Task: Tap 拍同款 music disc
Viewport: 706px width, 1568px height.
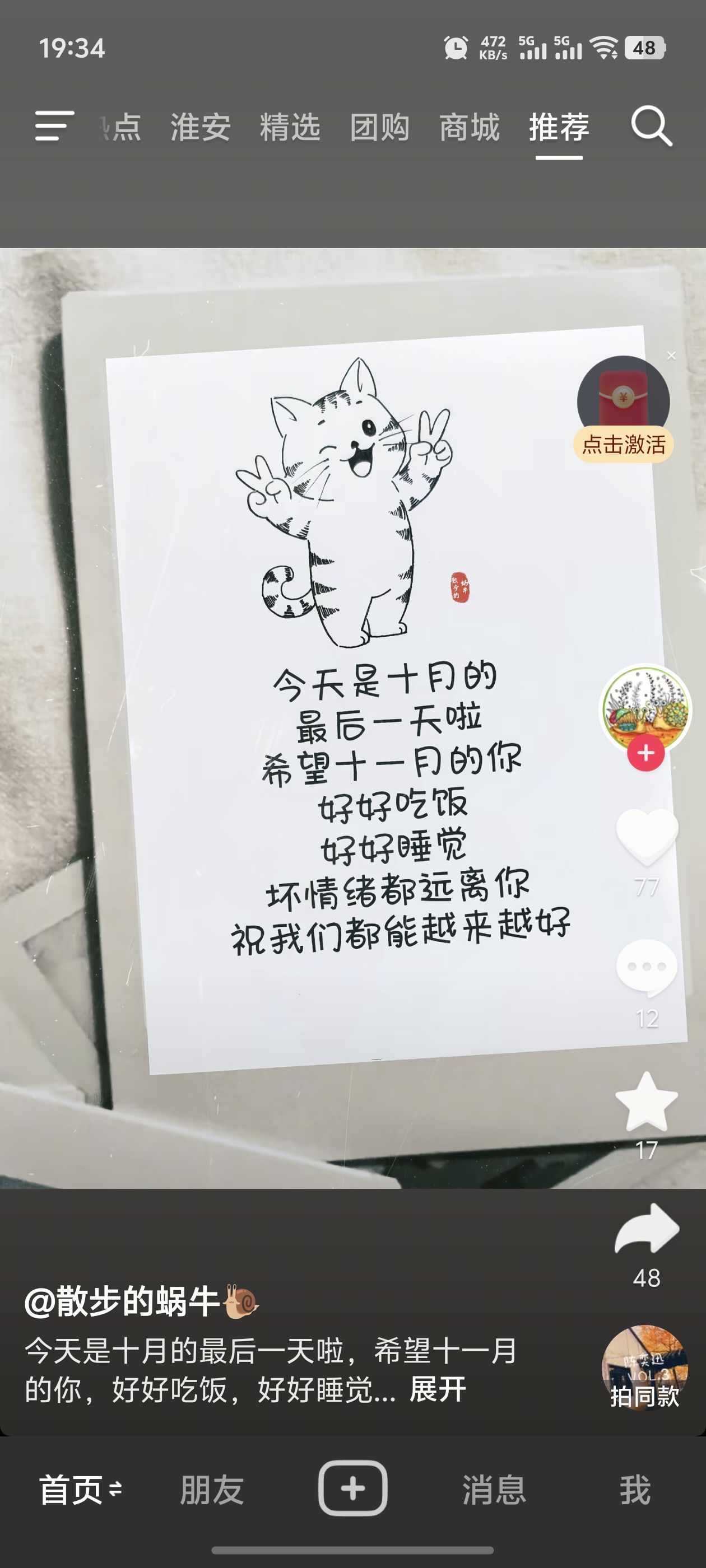Action: pos(644,1367)
